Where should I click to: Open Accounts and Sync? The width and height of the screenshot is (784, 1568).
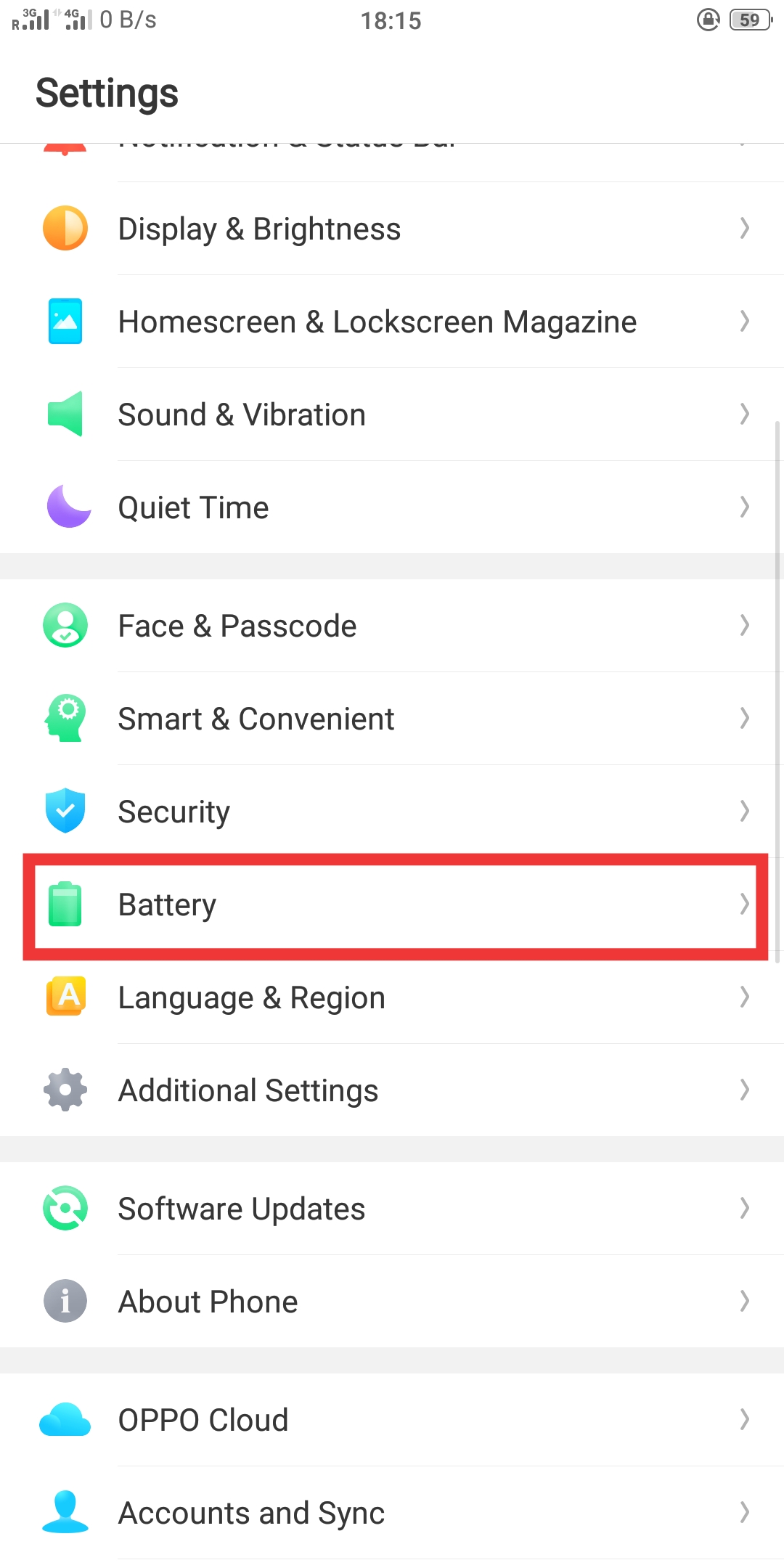point(392,1513)
